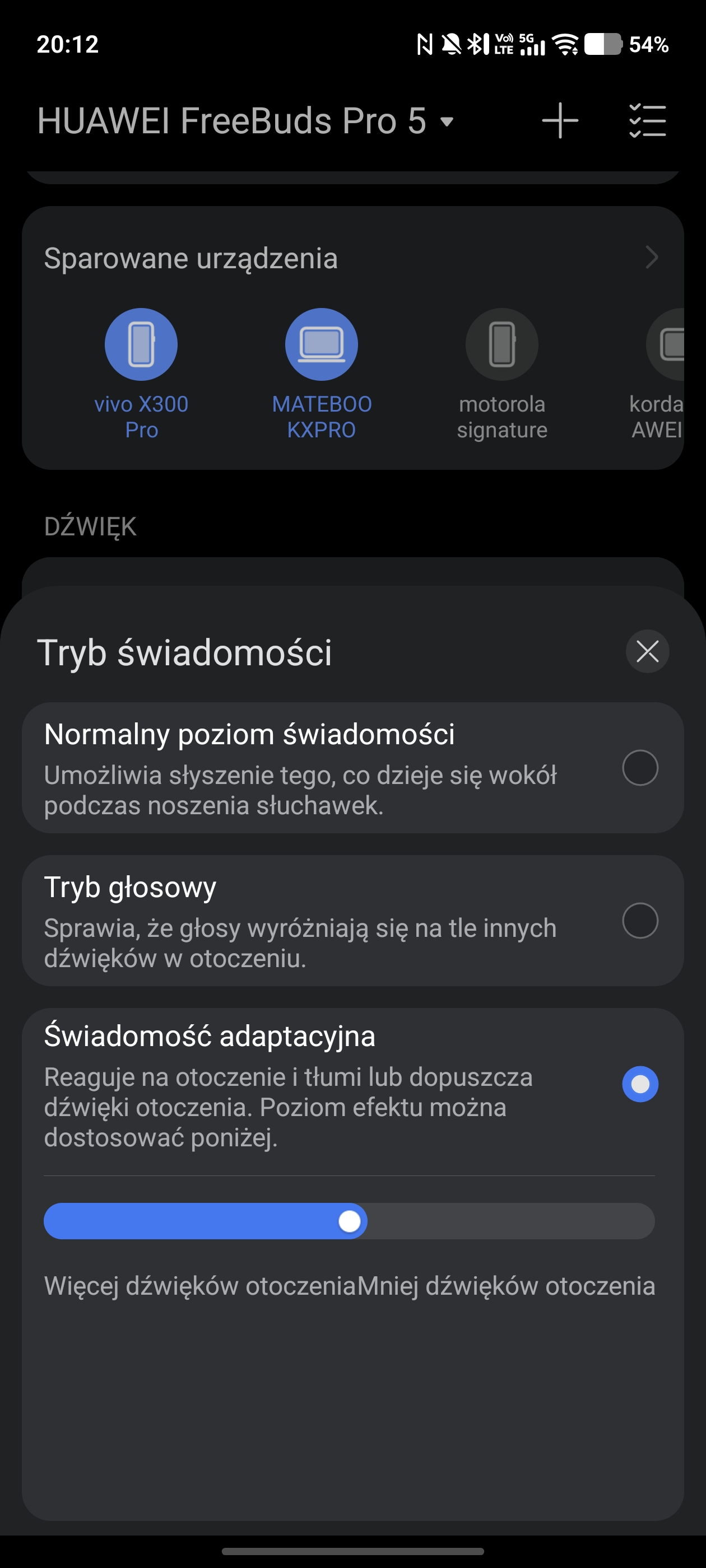The height and width of the screenshot is (1568, 706).
Task: Expand Sparowane urządzenia list
Action: 651,258
